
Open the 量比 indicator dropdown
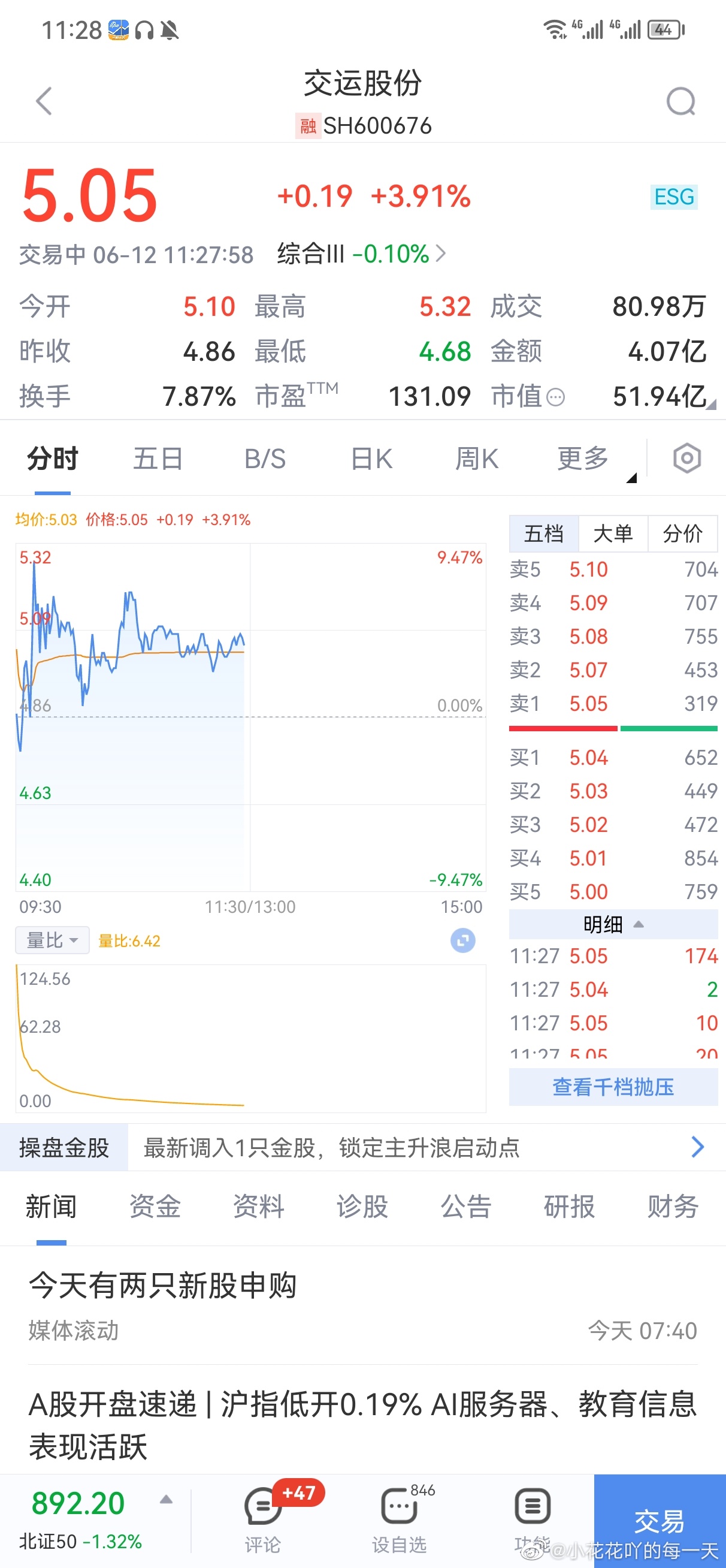click(x=52, y=940)
